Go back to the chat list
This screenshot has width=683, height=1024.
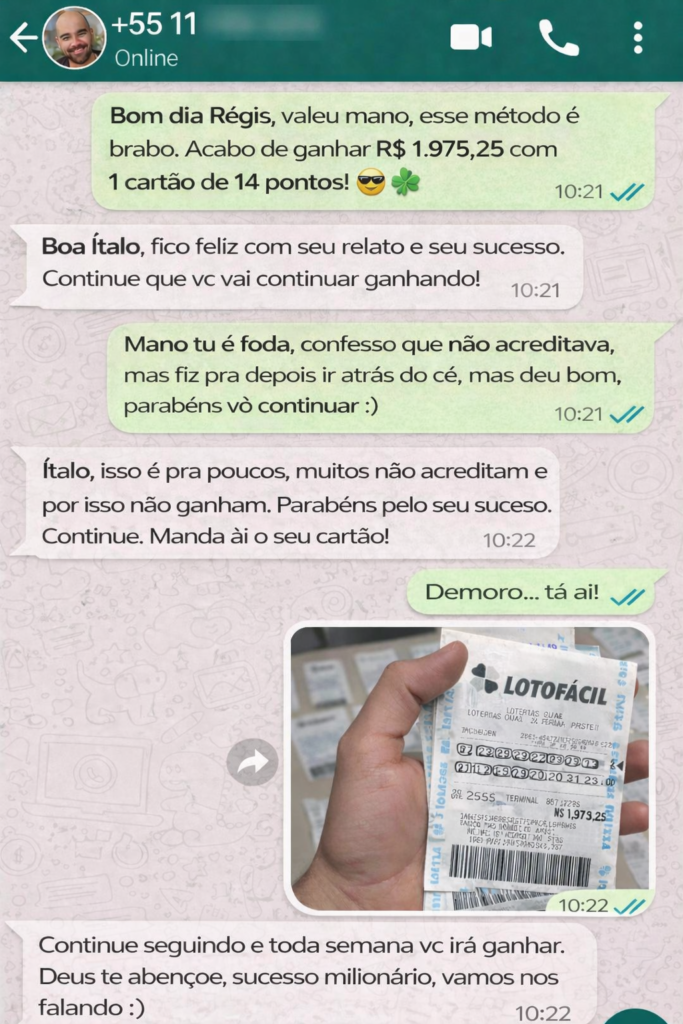point(22,38)
